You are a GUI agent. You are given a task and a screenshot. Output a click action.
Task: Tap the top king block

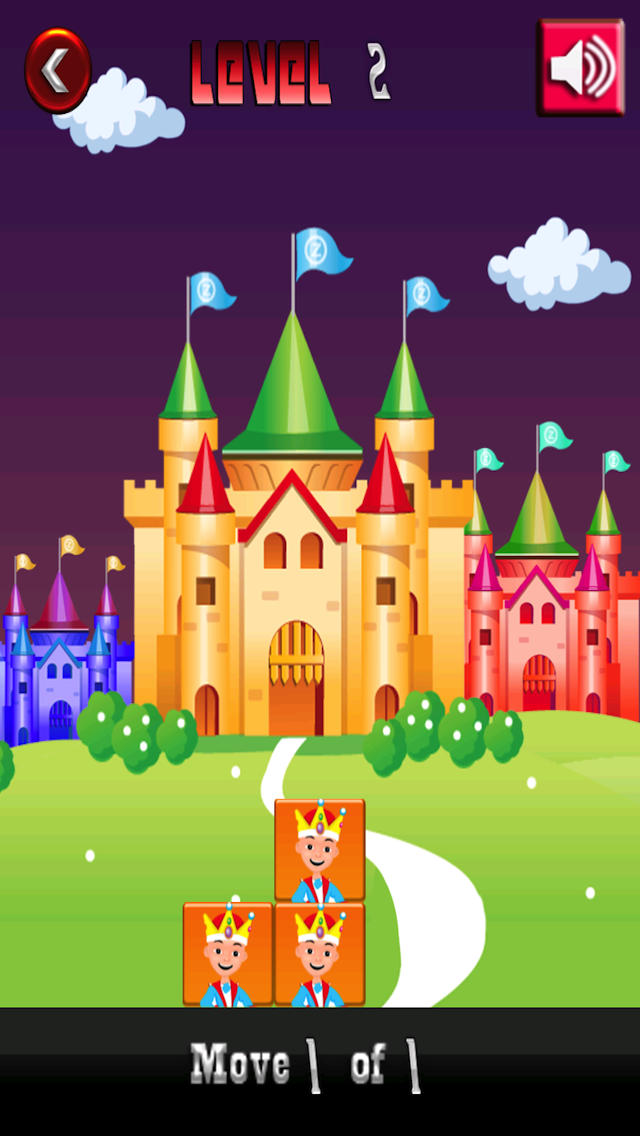(x=320, y=850)
